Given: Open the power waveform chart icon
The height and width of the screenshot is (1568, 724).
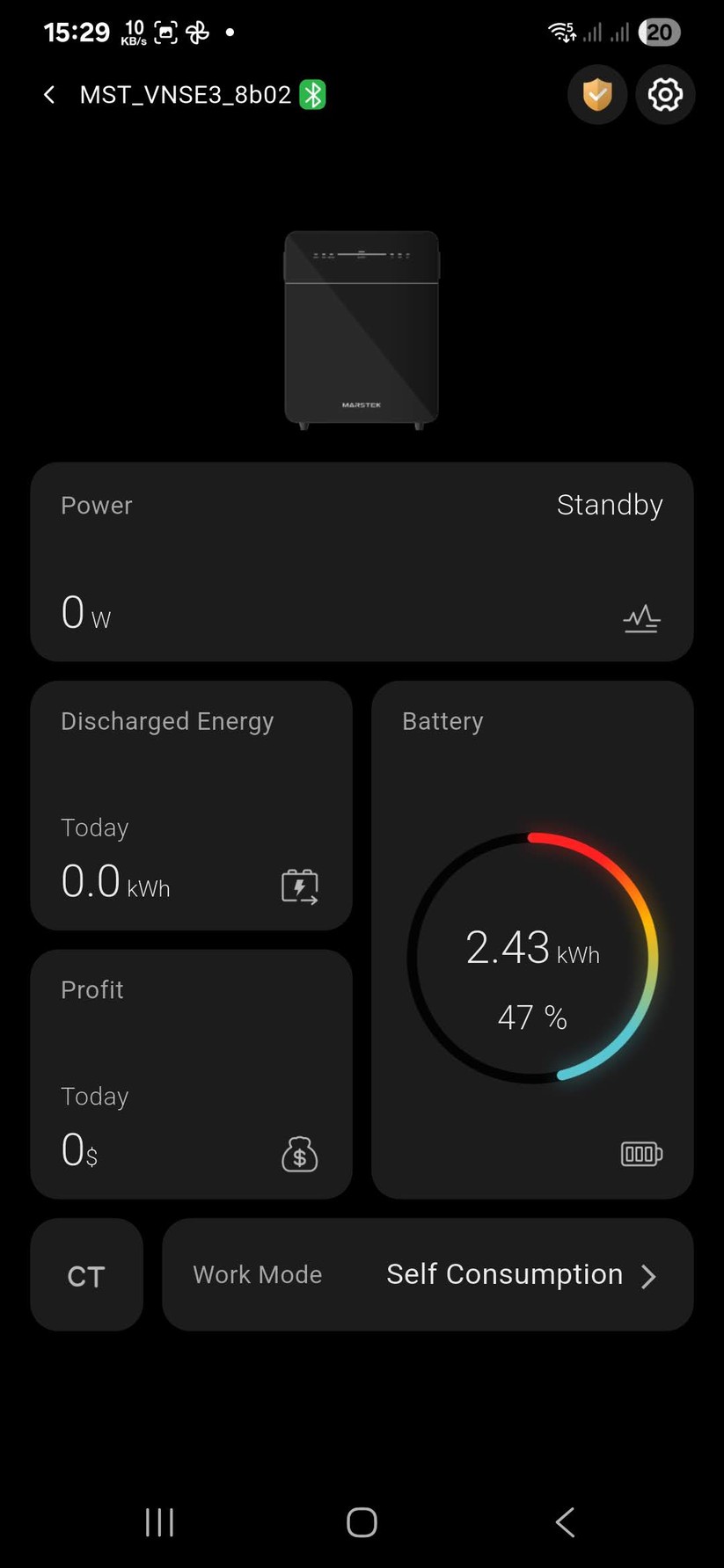Looking at the screenshot, I should point(641,618).
